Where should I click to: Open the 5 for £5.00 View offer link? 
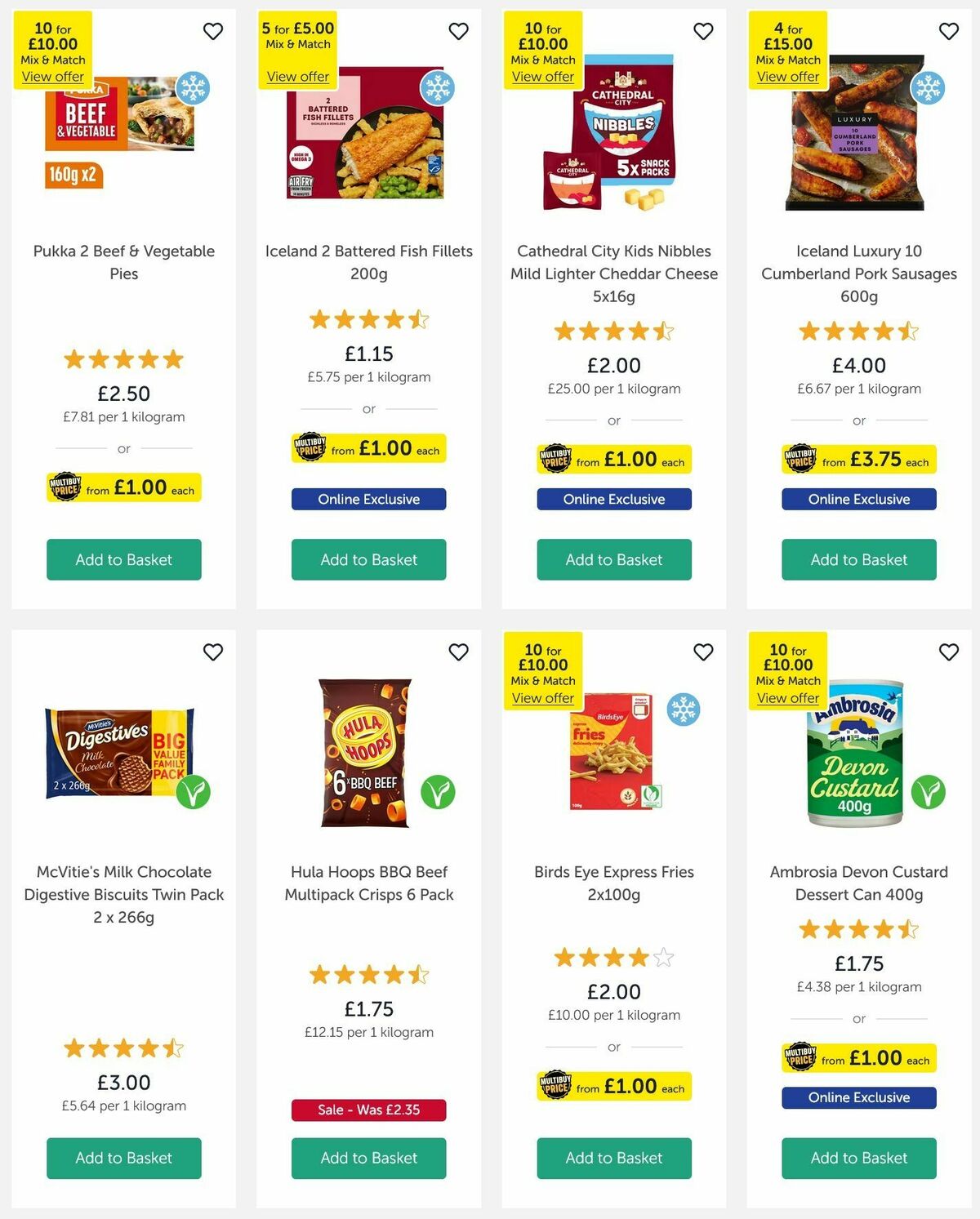pos(297,76)
